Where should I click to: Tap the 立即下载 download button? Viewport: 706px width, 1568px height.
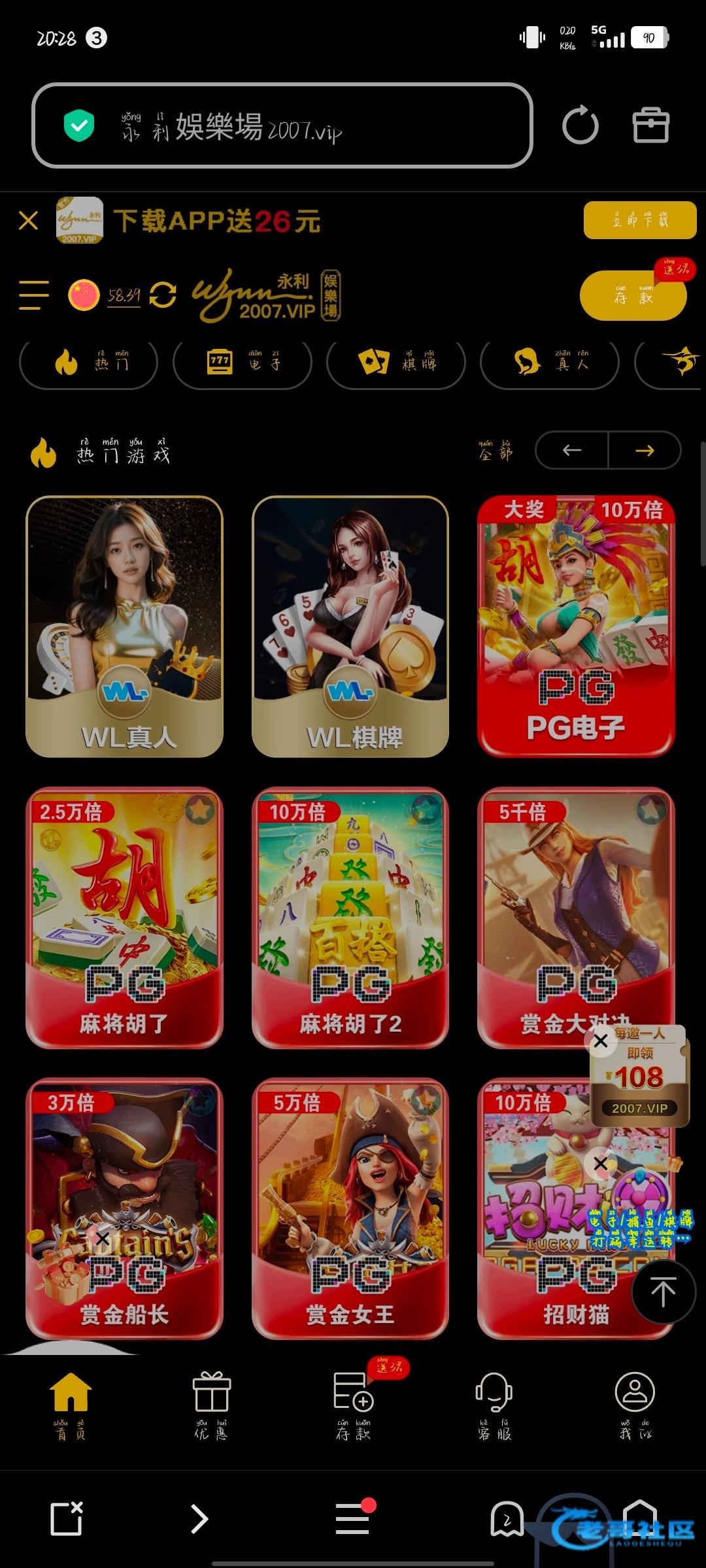(639, 221)
